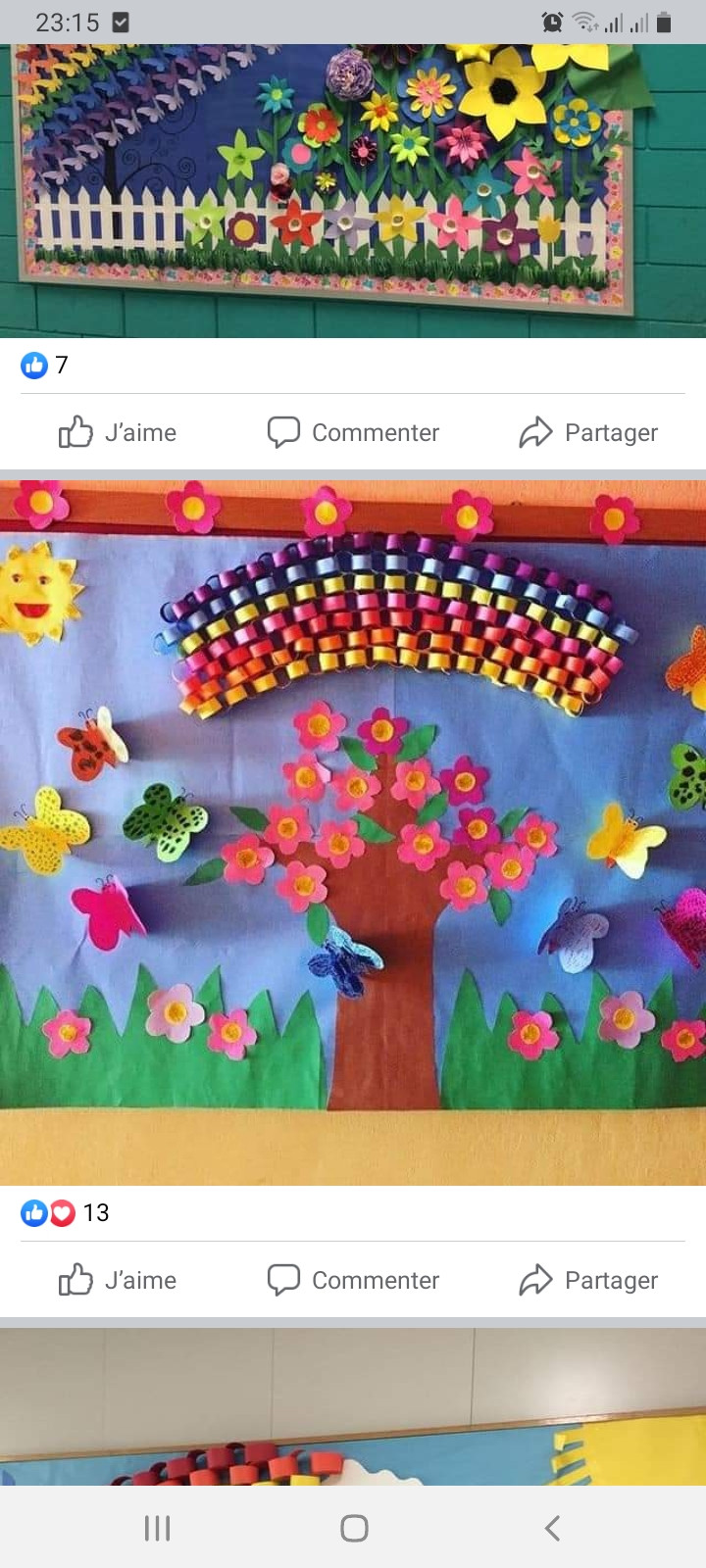This screenshot has height=1568, width=706.
Task: Share the post with 7 reactions
Action: click(588, 432)
